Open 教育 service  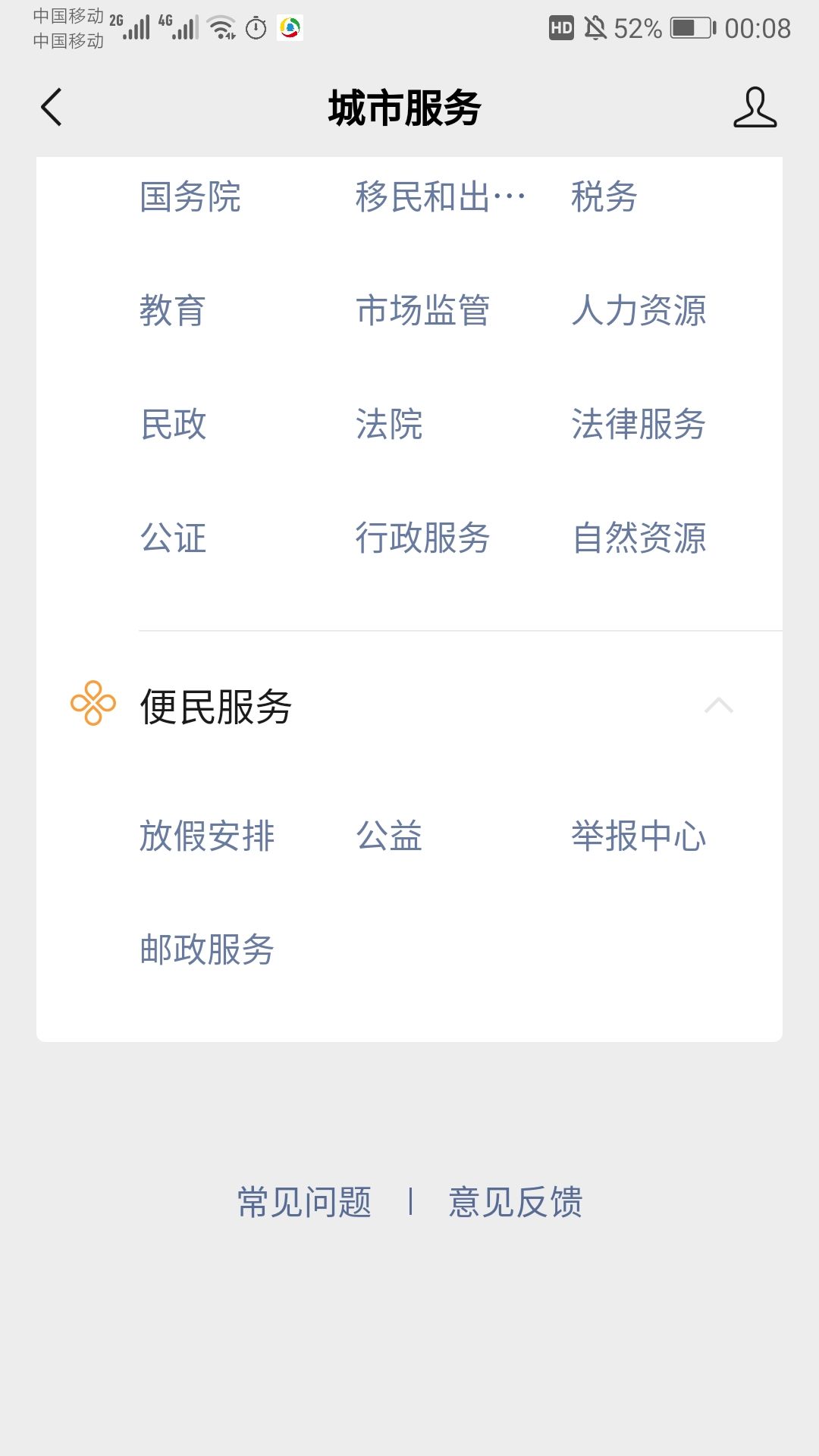pyautogui.click(x=173, y=311)
